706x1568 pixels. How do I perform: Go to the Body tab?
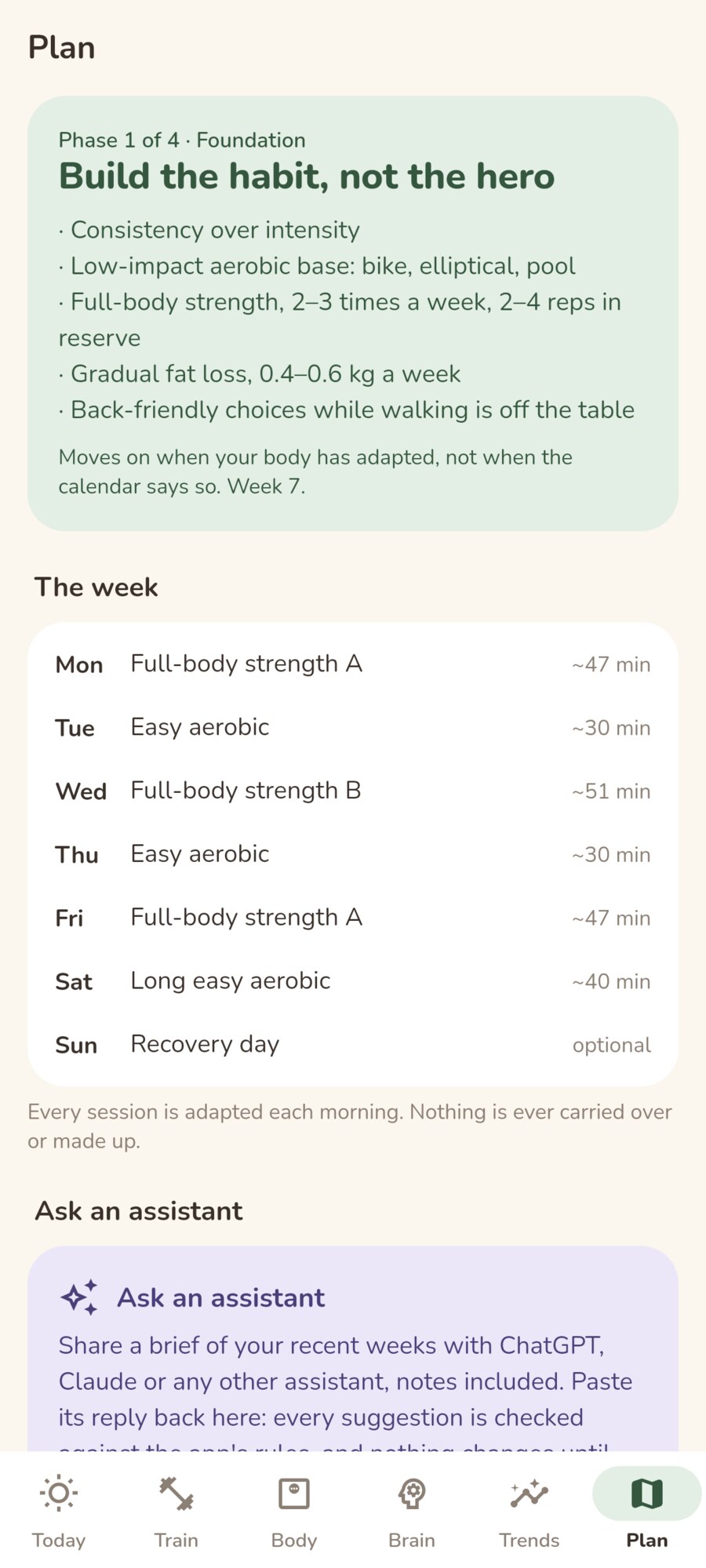point(294,1510)
